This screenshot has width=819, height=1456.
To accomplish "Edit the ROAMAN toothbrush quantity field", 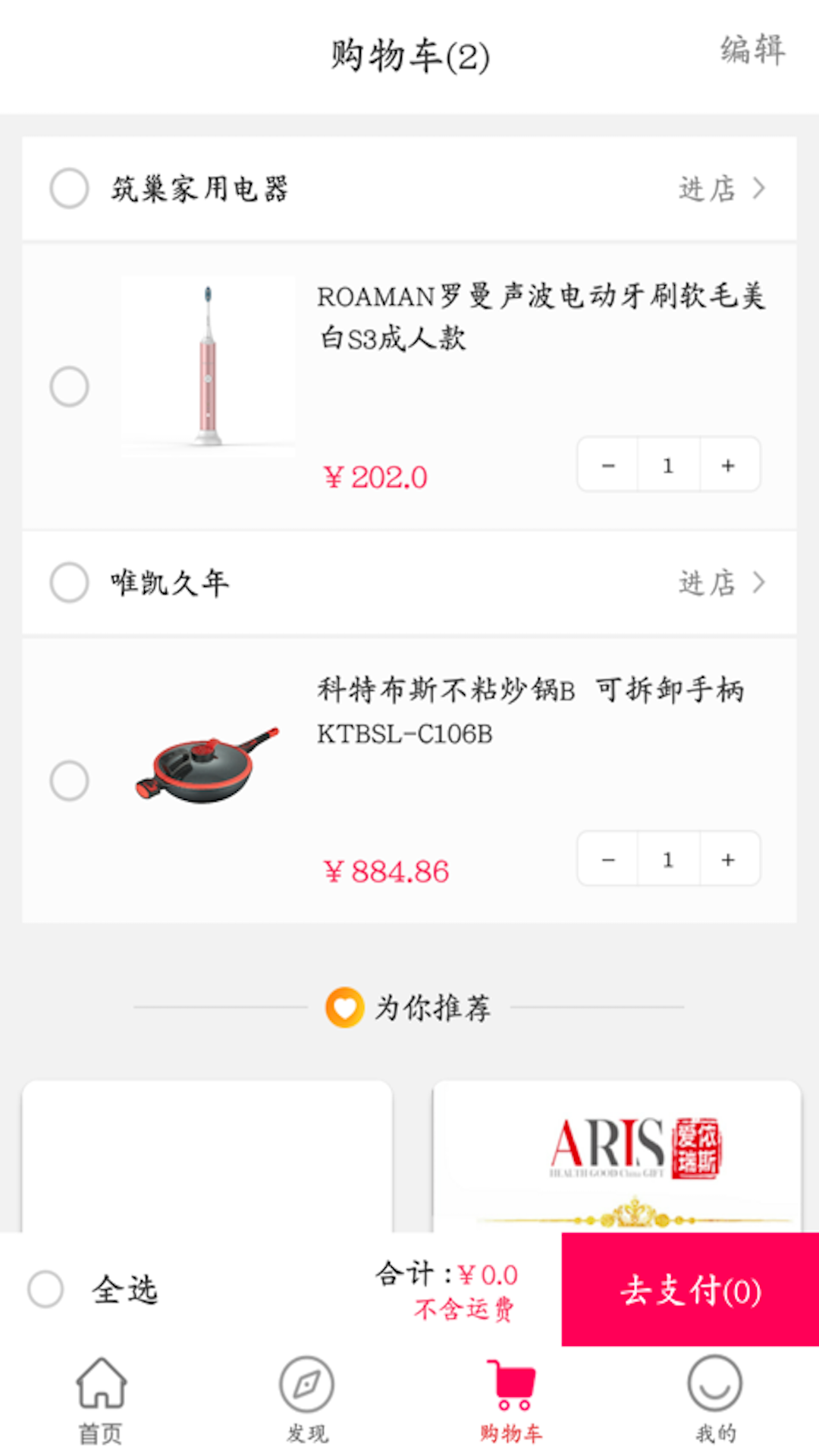I will 668,465.
